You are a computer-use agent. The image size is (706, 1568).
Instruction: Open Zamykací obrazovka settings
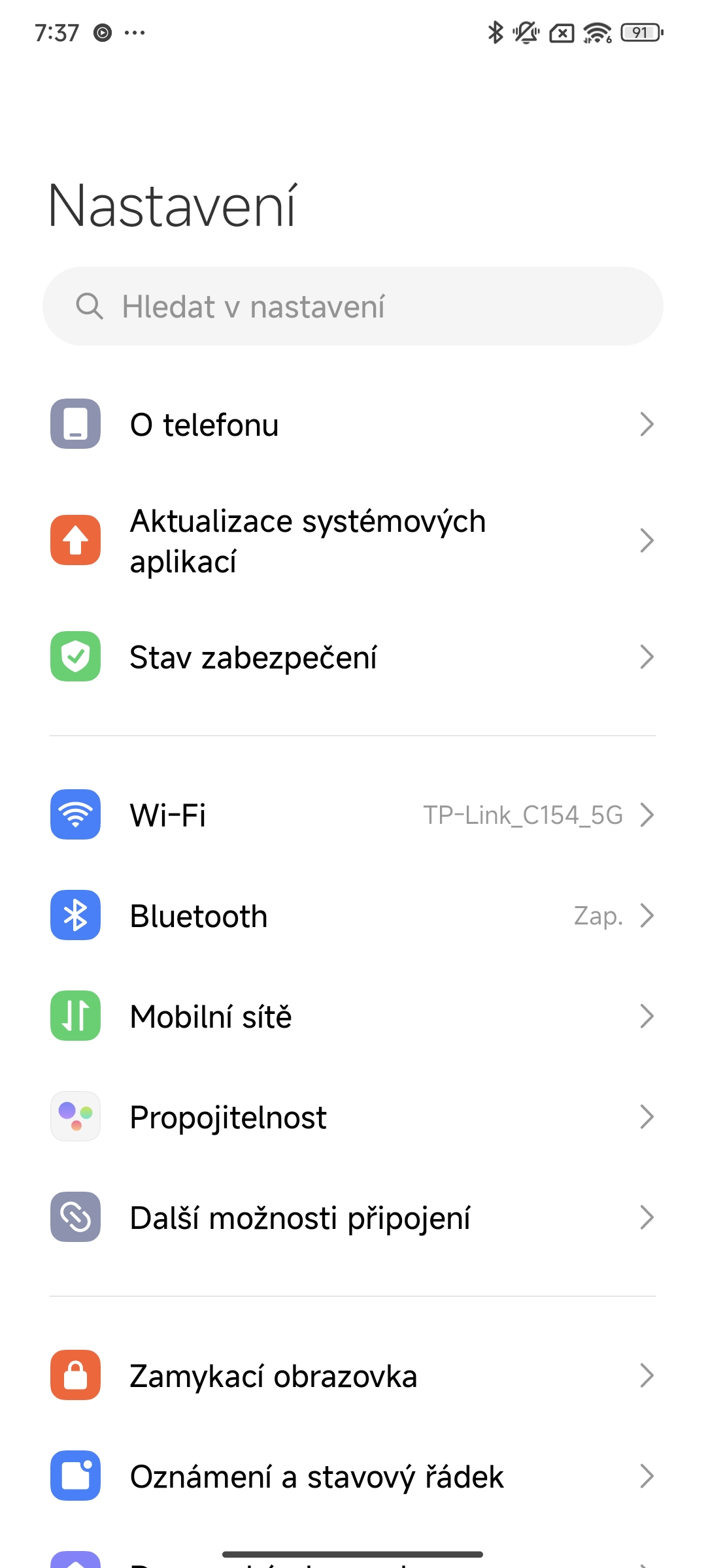pos(353,1375)
